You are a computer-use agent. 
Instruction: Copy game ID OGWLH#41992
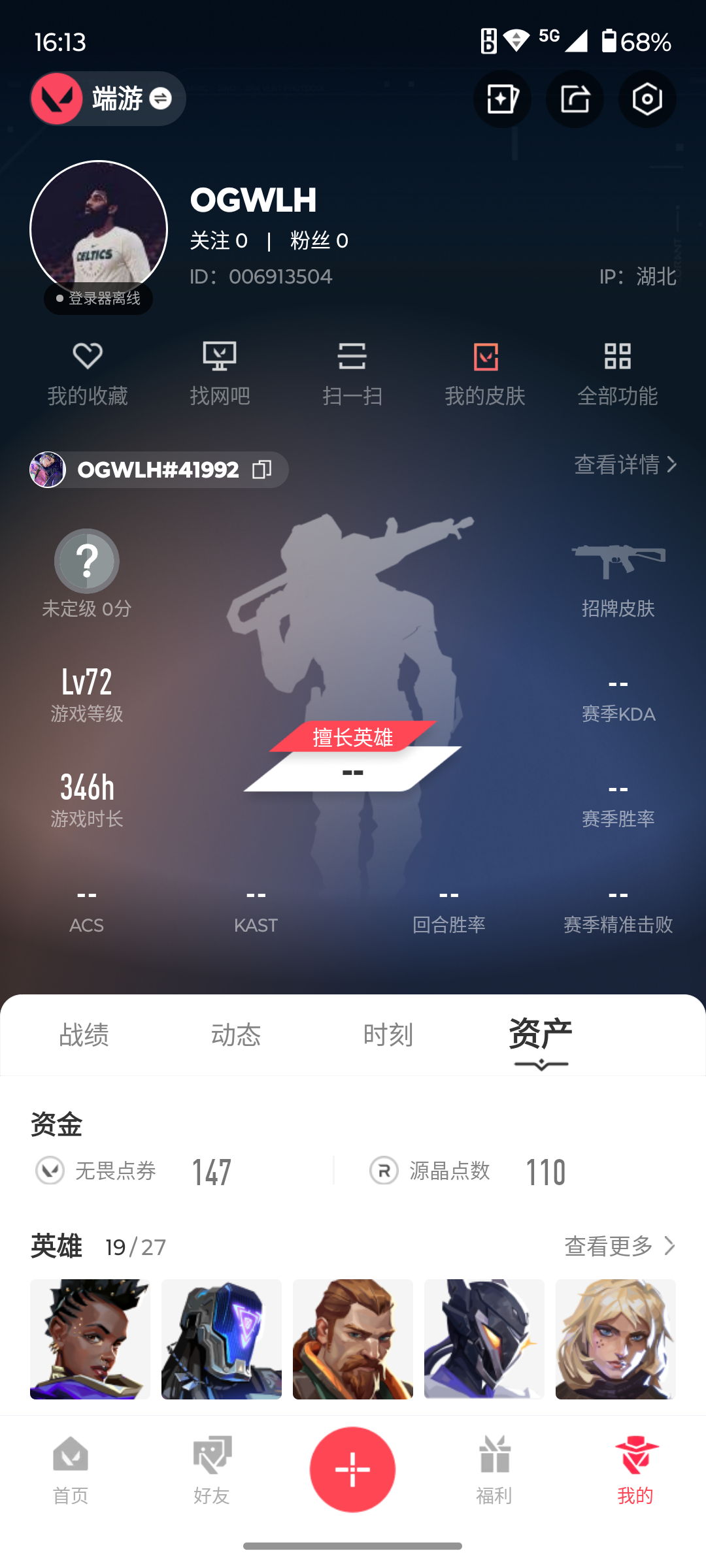[x=262, y=470]
